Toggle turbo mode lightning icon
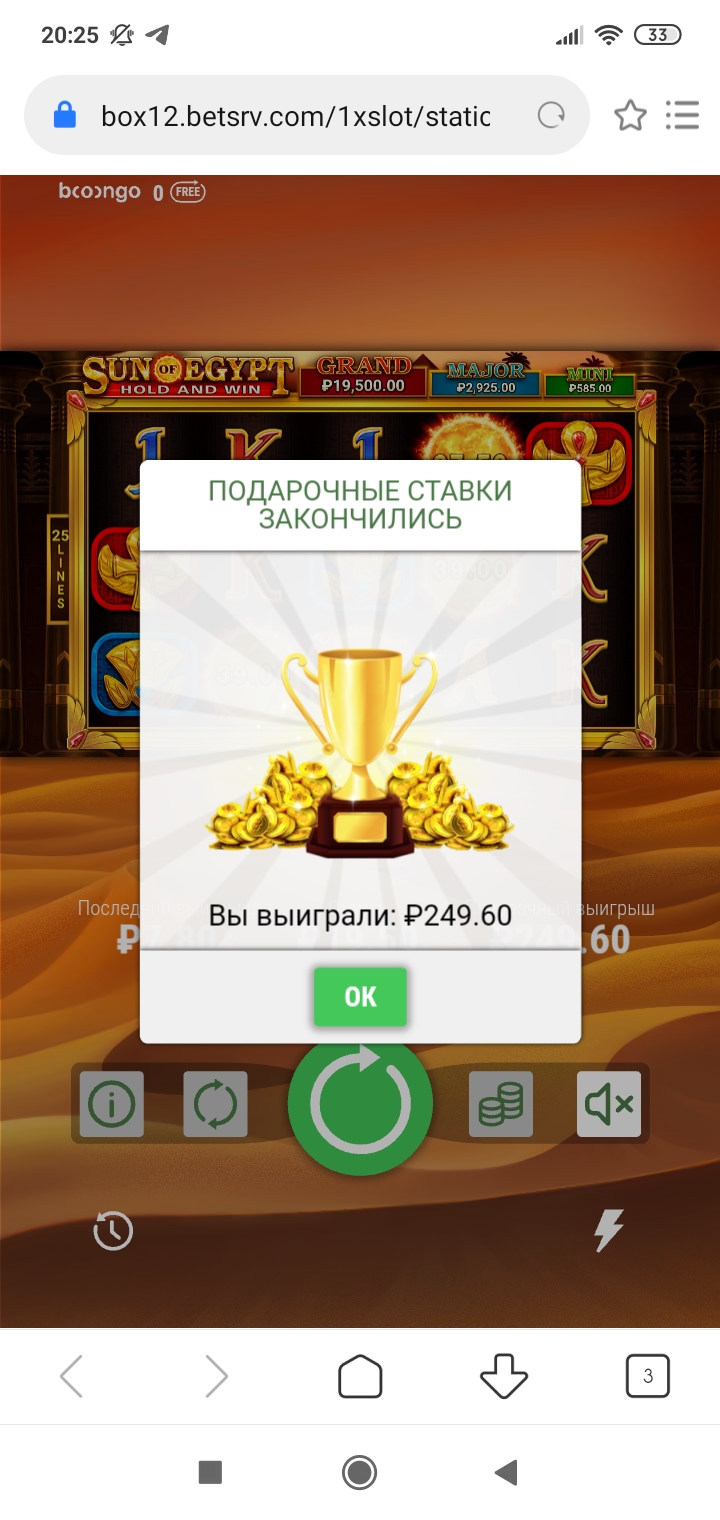 tap(608, 1231)
